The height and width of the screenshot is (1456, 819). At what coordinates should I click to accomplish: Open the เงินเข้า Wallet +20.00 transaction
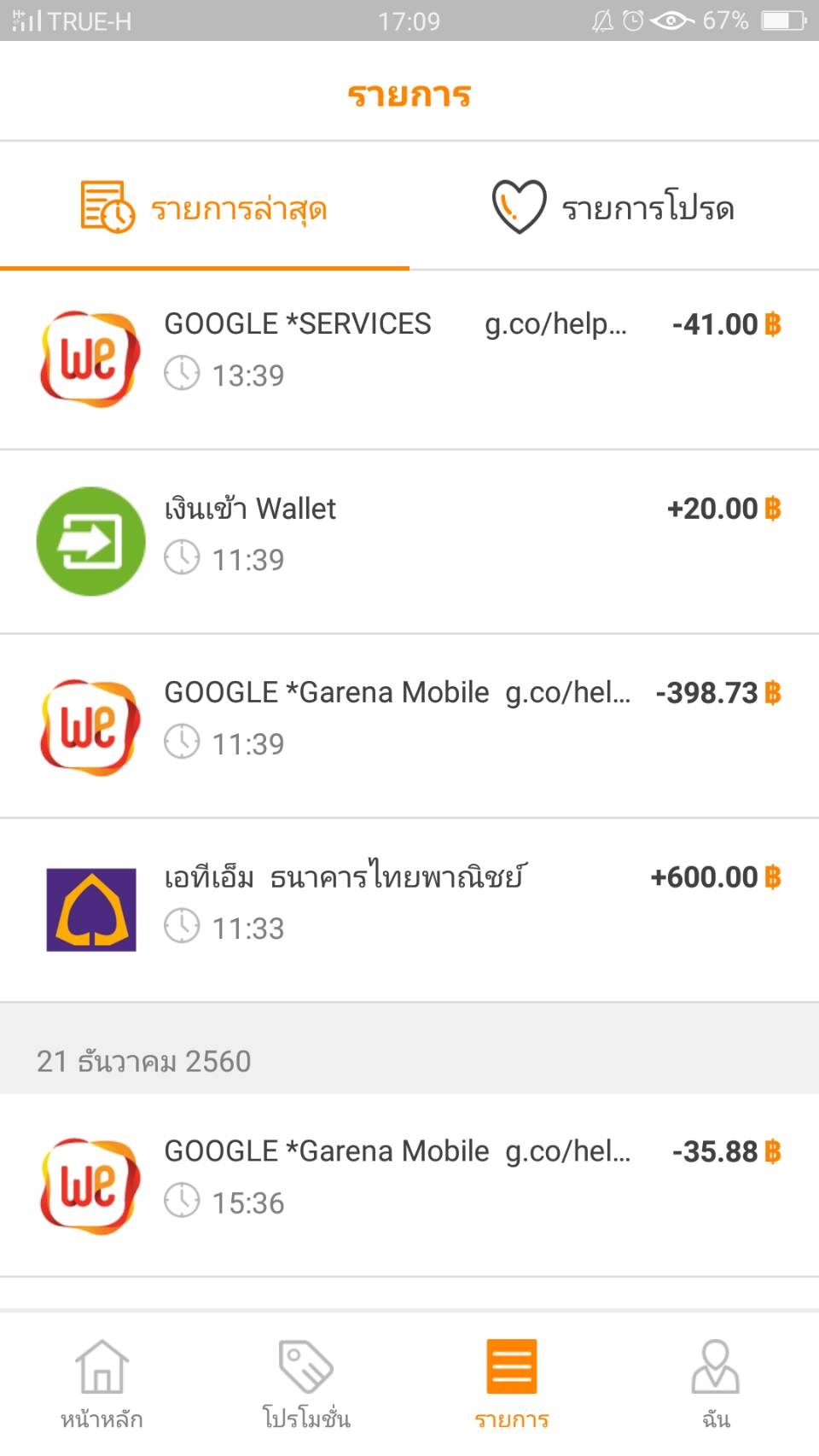tap(409, 534)
